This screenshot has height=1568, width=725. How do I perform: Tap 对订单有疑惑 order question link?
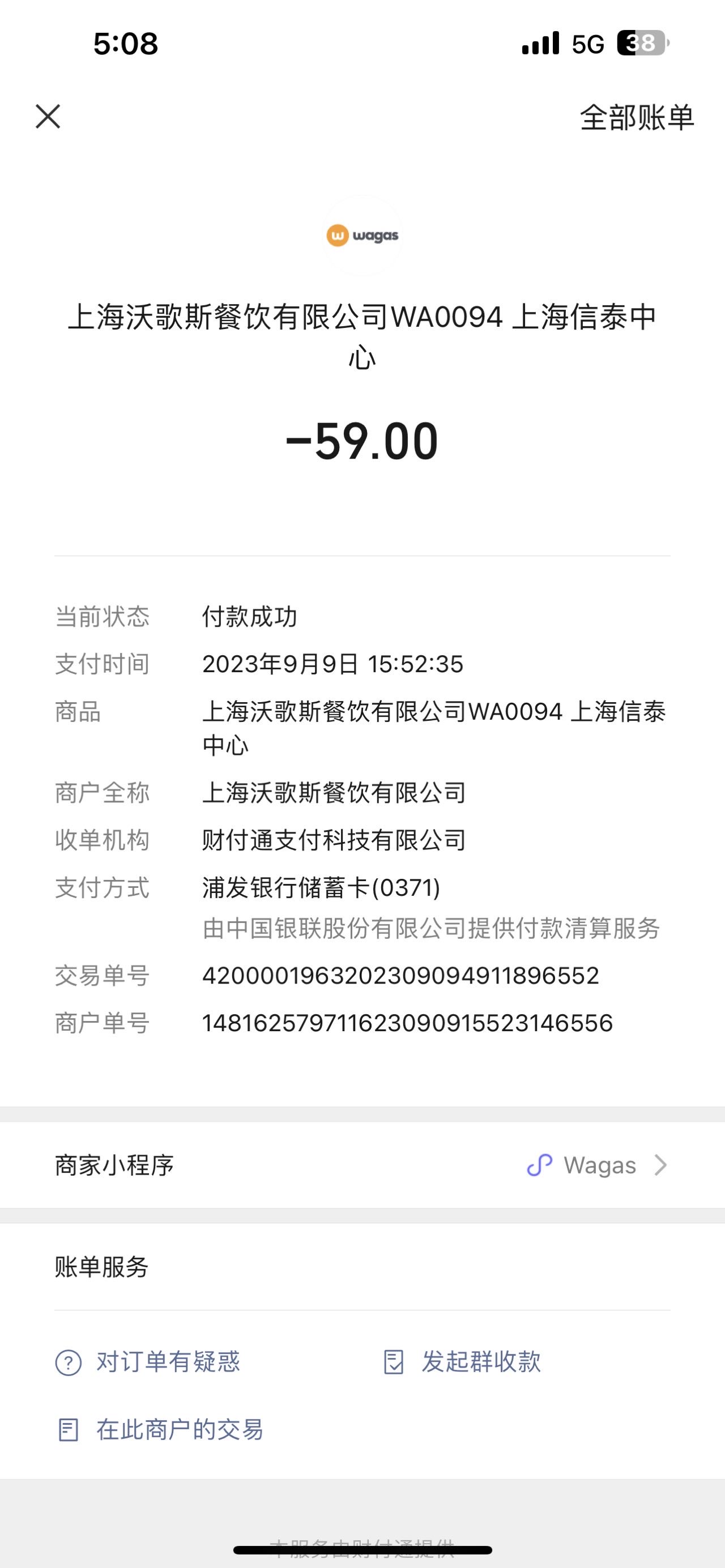[148, 1362]
